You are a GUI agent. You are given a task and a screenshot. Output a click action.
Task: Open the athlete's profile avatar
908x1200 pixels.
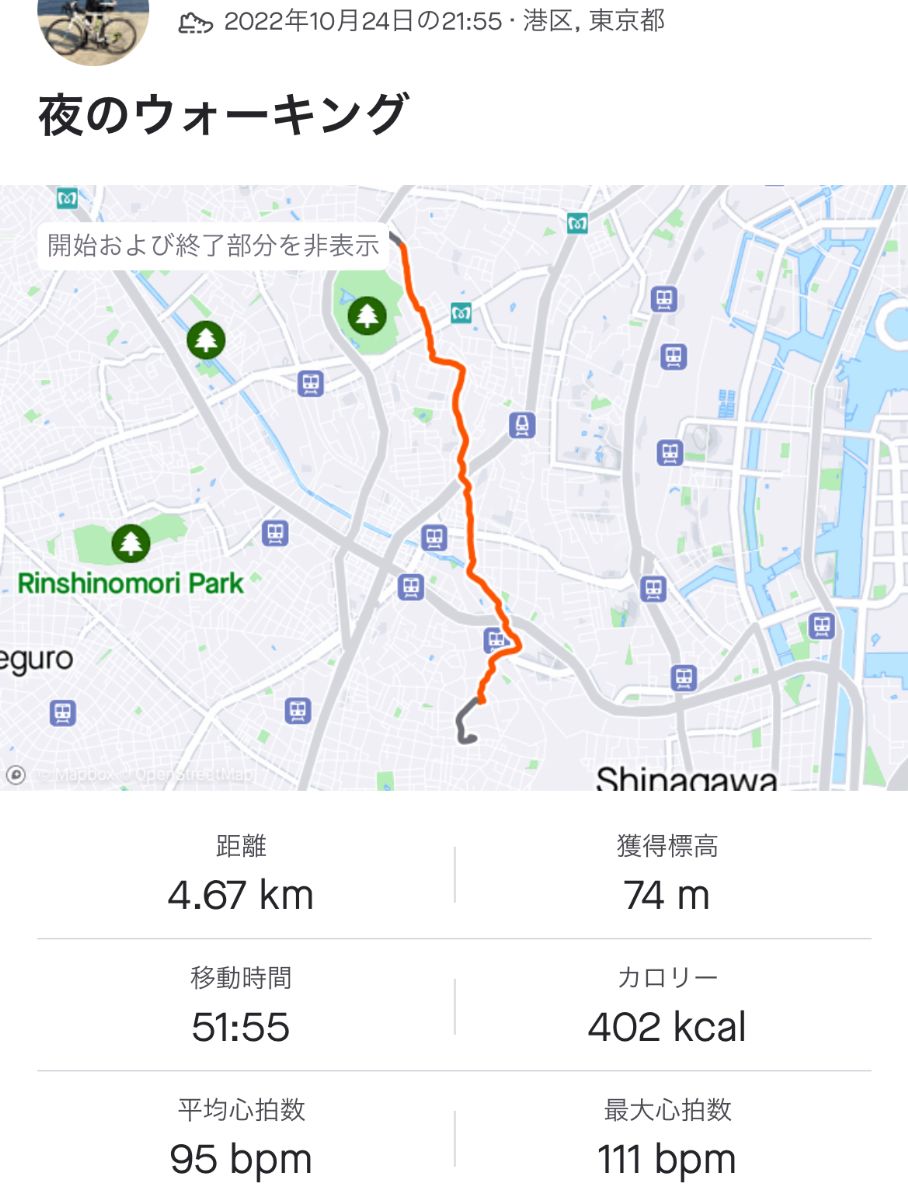point(93,24)
